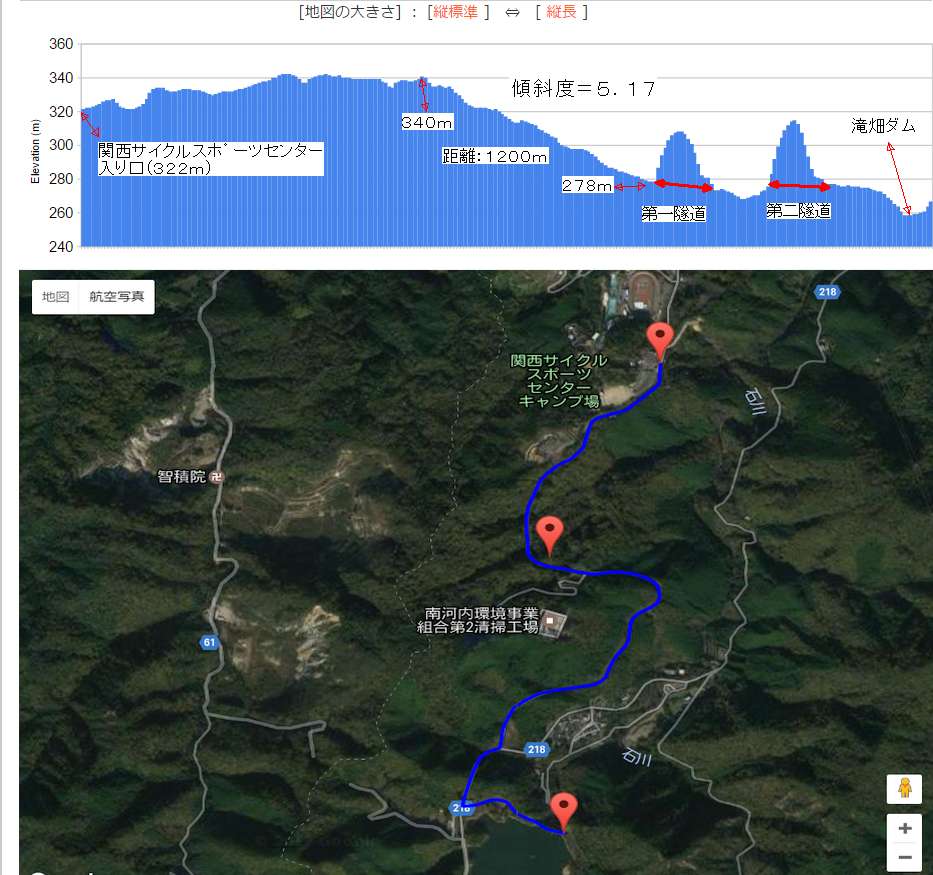Select the 縦長 map size link
Screen dimensions: 933x875
pos(560,12)
